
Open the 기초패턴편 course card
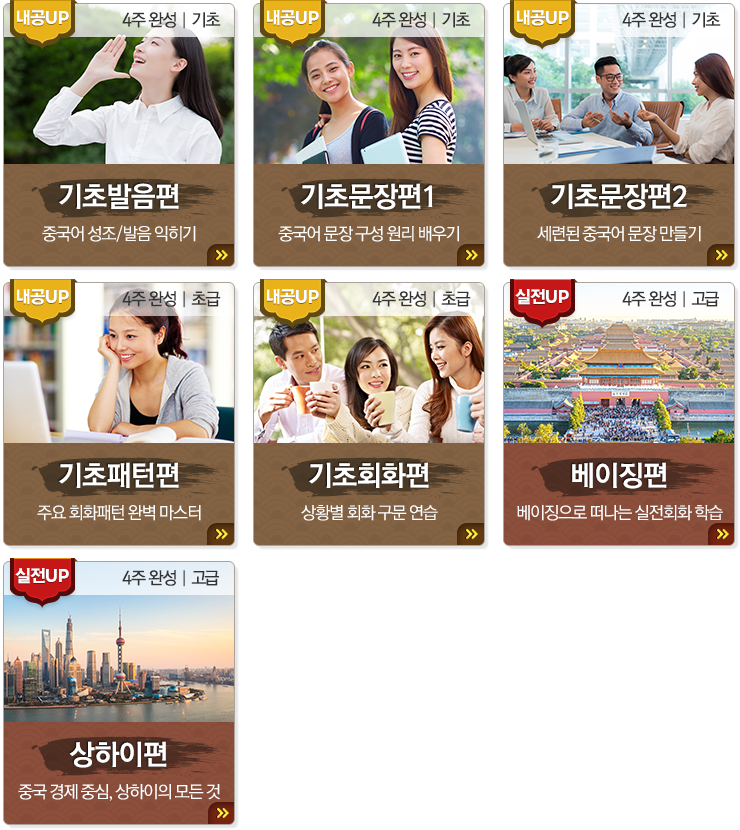tap(119, 414)
